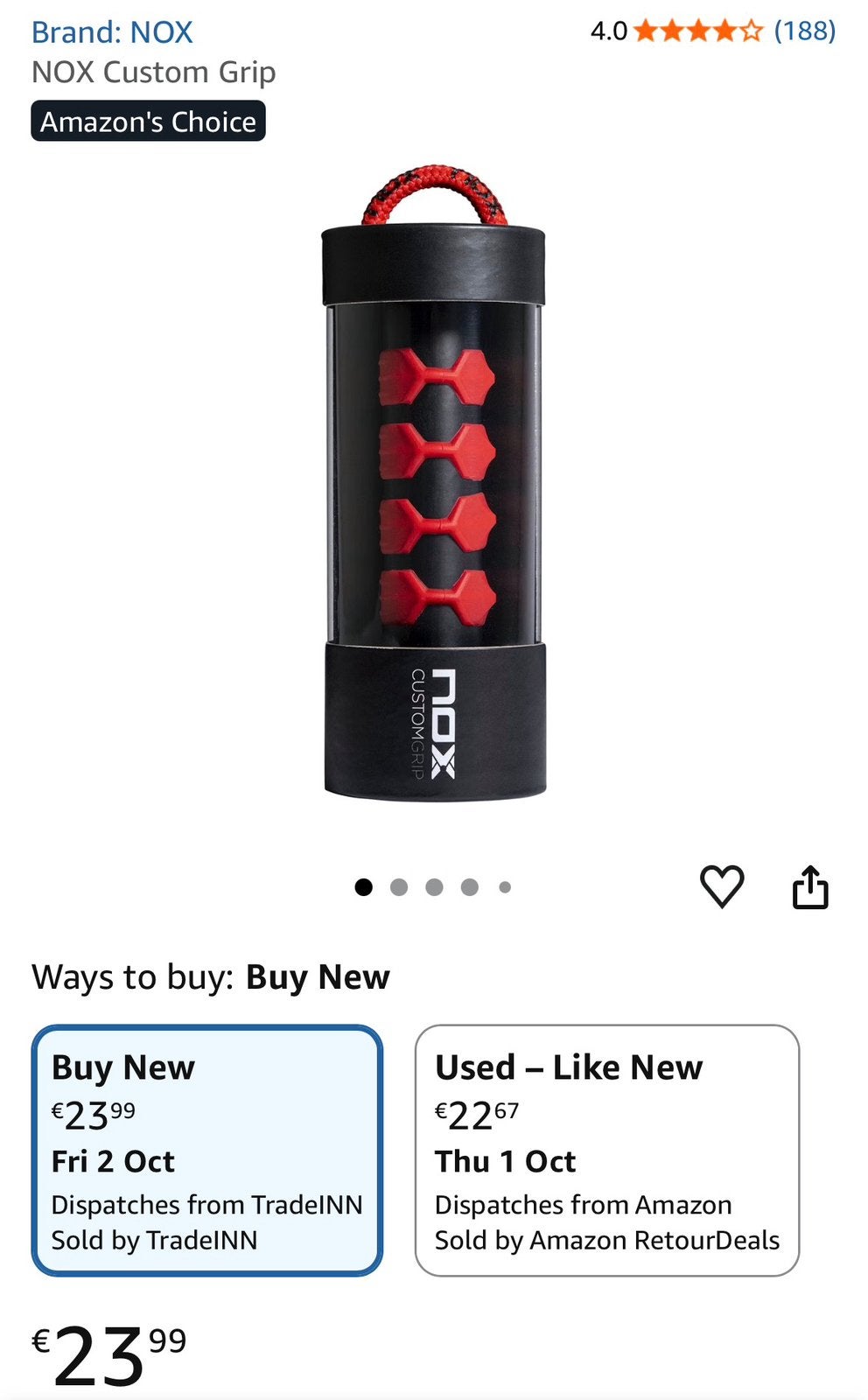This screenshot has width=868, height=1400.
Task: View the NOX Custom Grip product image
Action: point(434,482)
